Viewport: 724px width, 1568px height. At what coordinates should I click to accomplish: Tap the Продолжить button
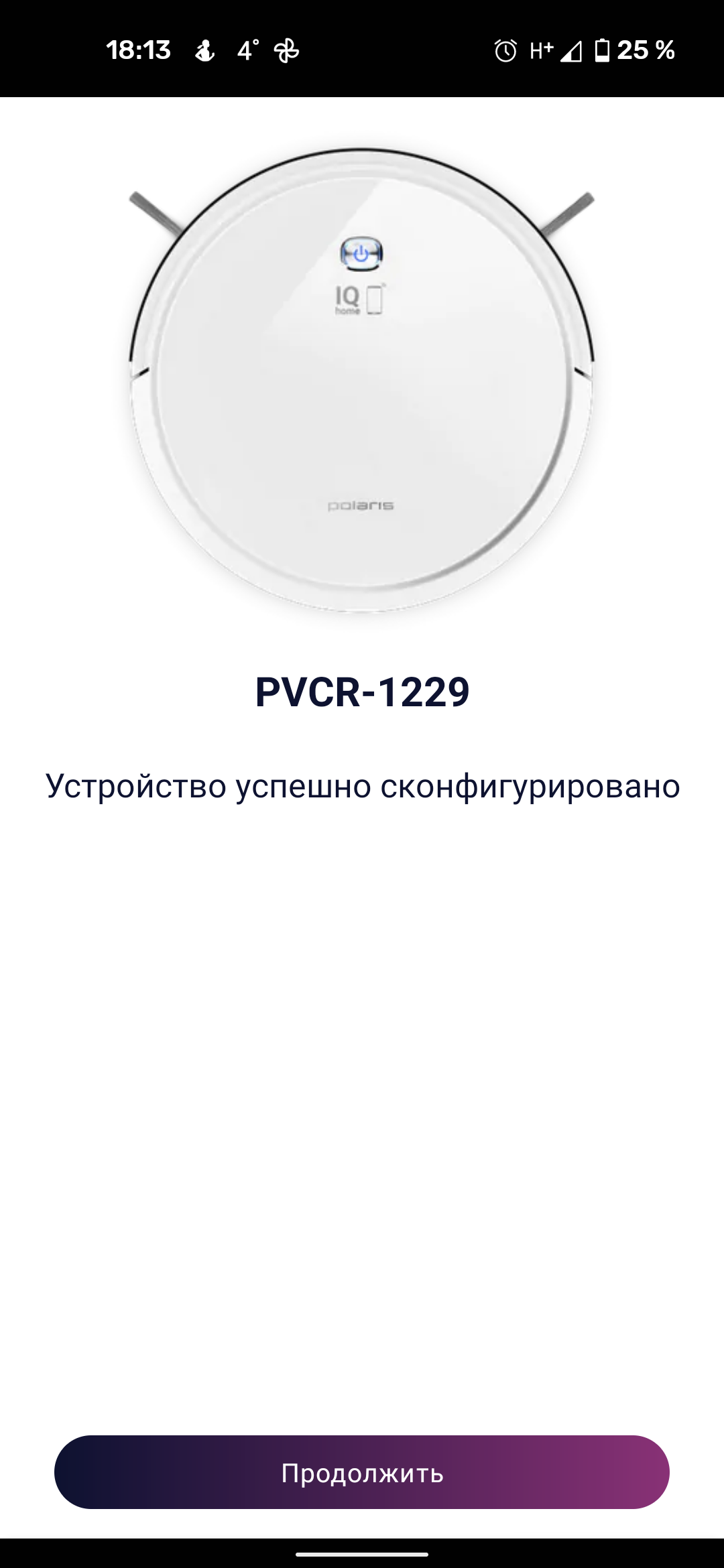pos(362,1472)
